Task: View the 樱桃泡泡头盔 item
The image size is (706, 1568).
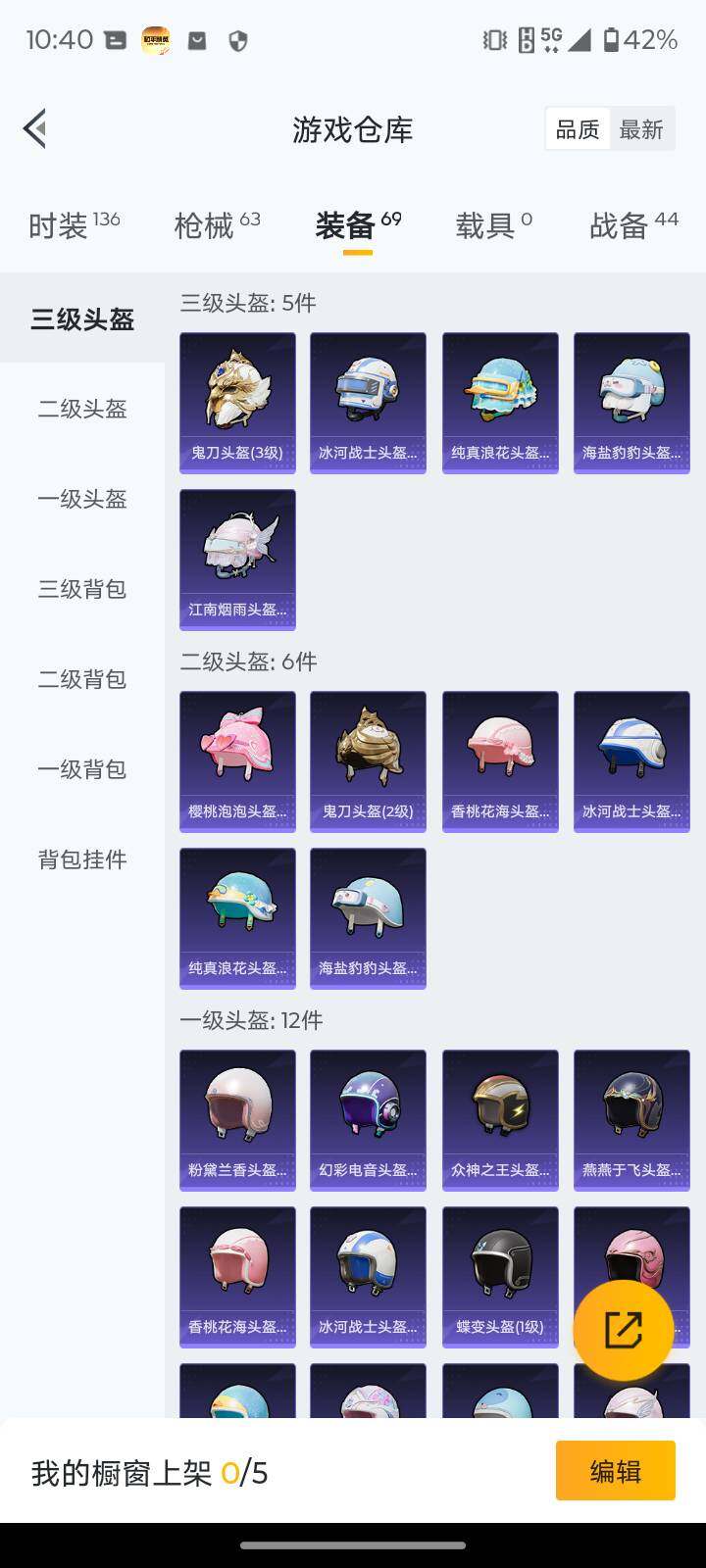Action: tap(237, 761)
